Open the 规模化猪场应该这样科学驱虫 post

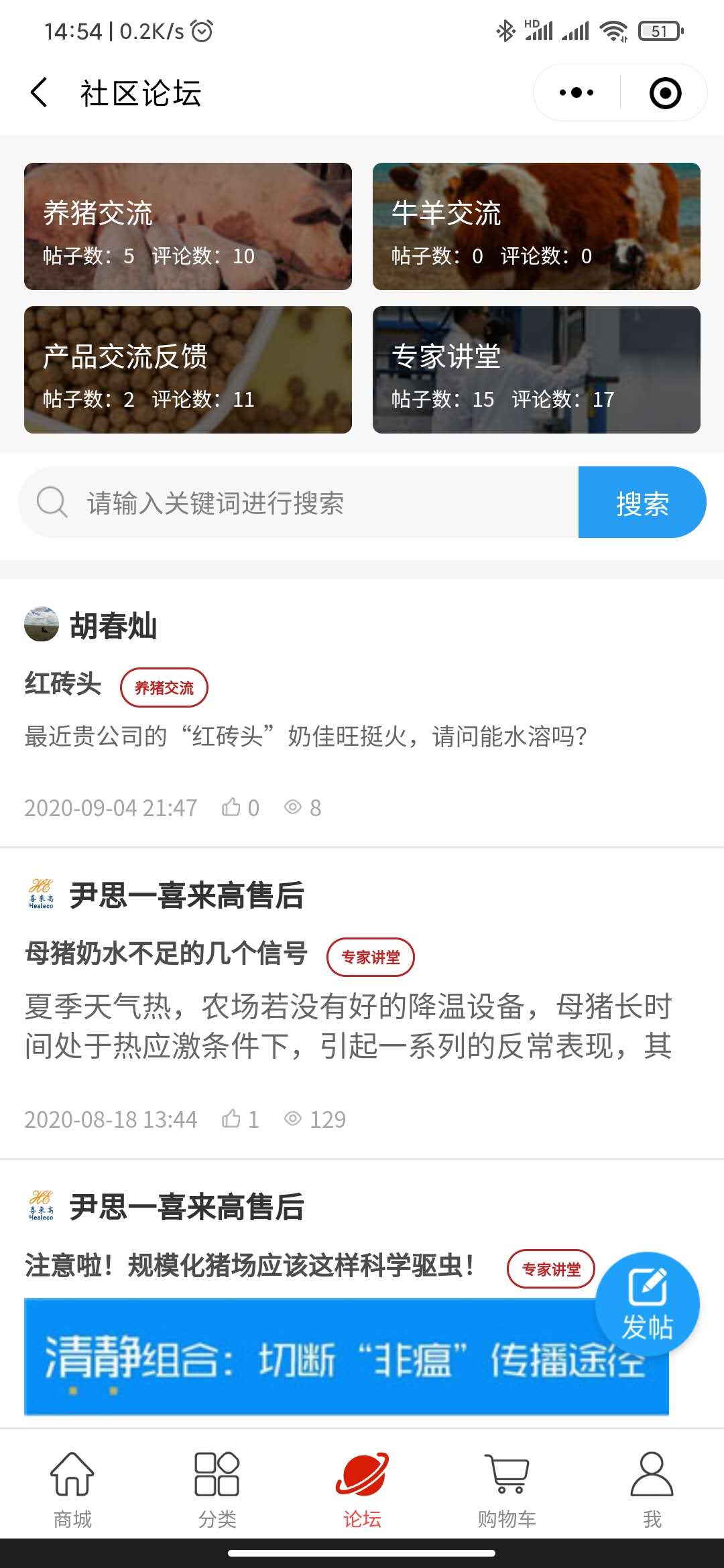(x=249, y=1266)
